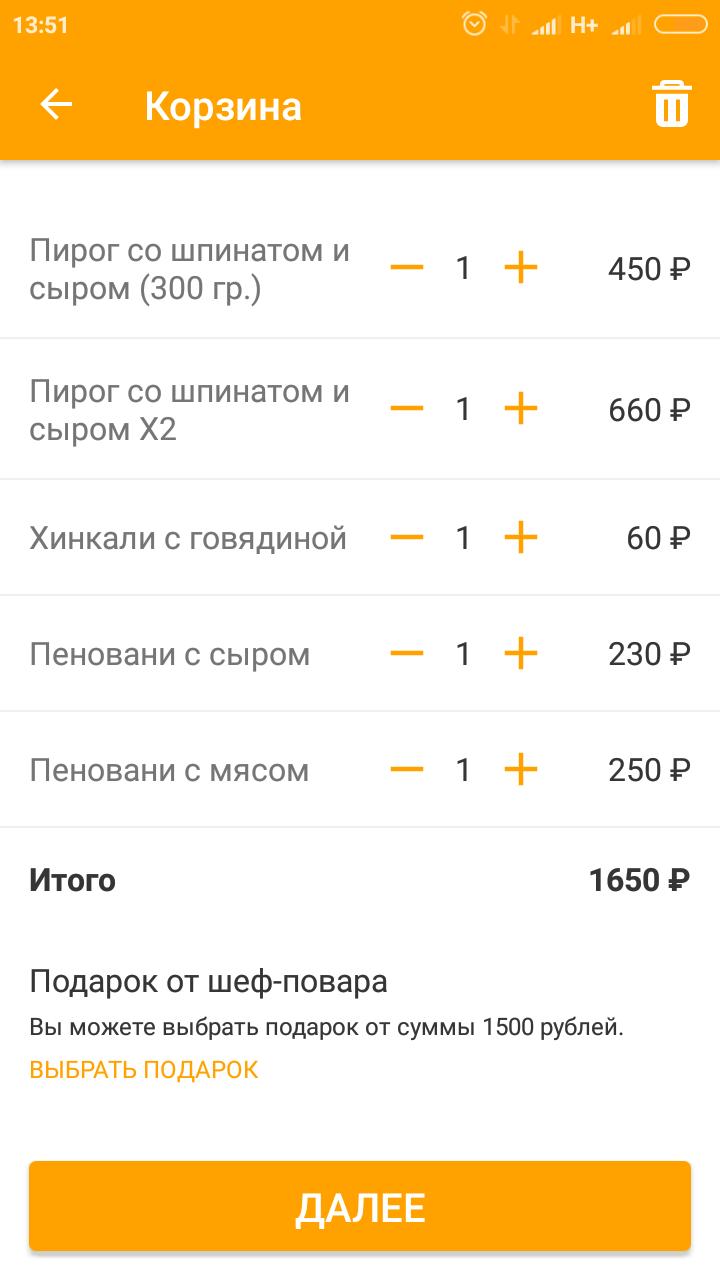Reduce the Пеновани с сыром count
This screenshot has width=720, height=1280.
coord(407,654)
